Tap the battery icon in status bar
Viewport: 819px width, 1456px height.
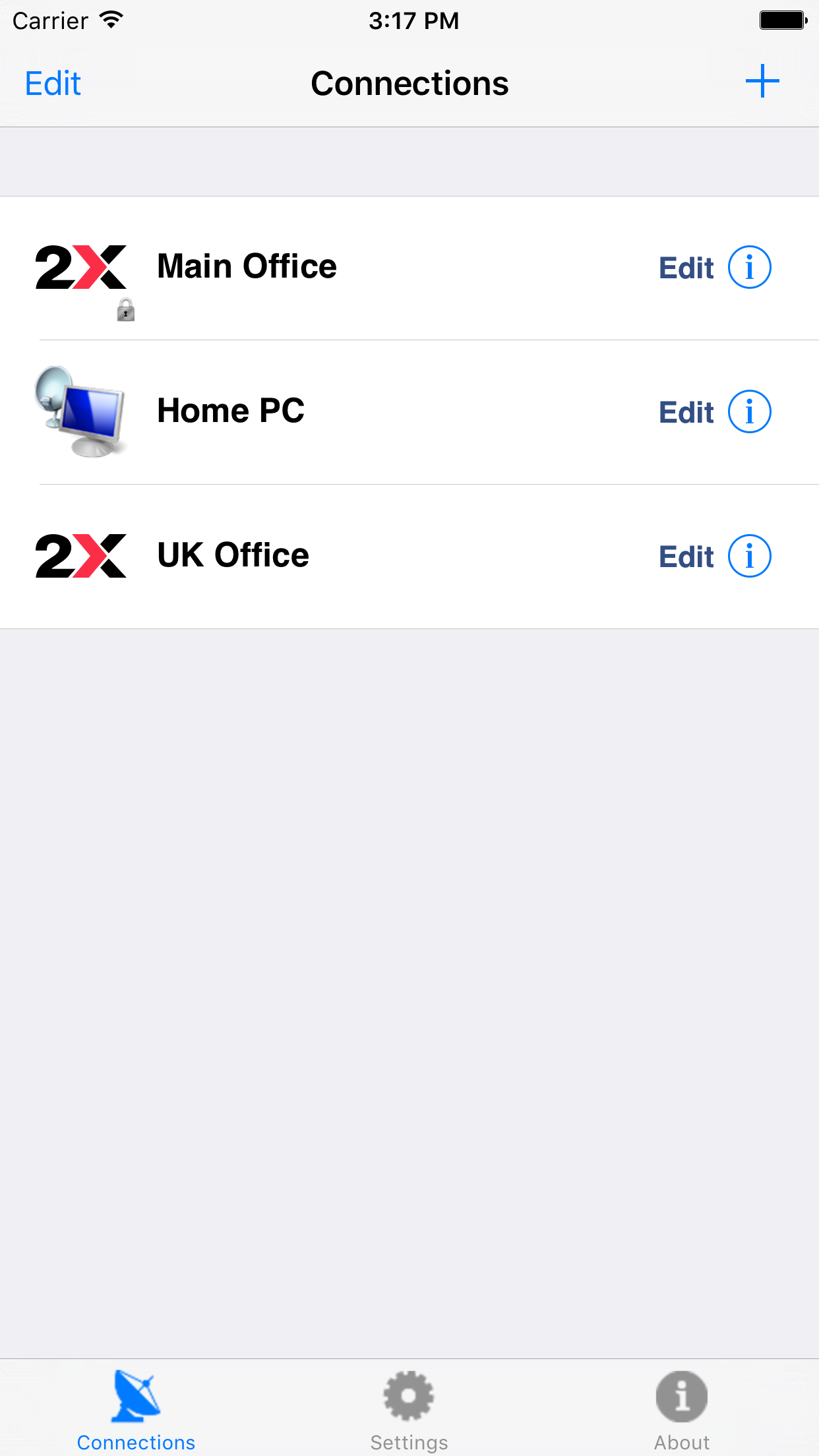[782, 20]
